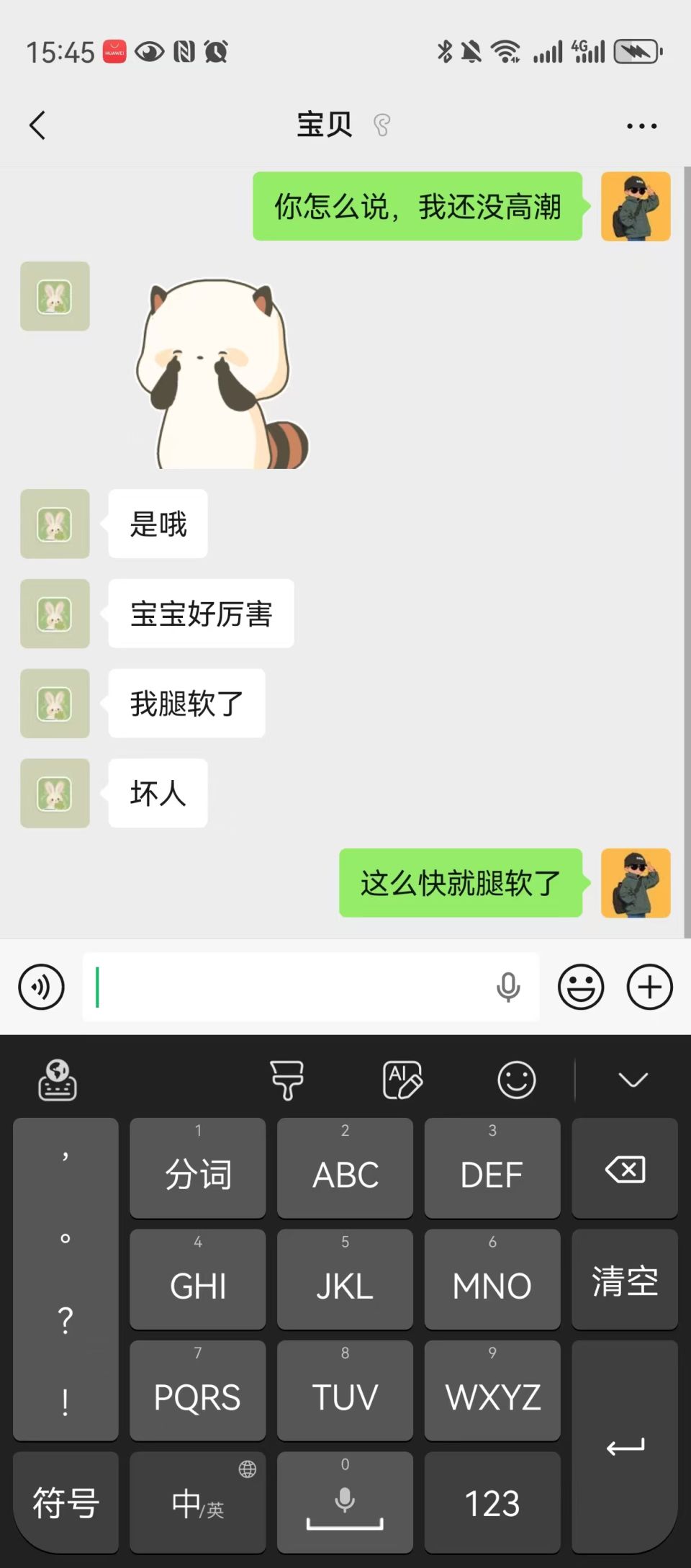Open keyboard settings globe icon

pos(58,1080)
